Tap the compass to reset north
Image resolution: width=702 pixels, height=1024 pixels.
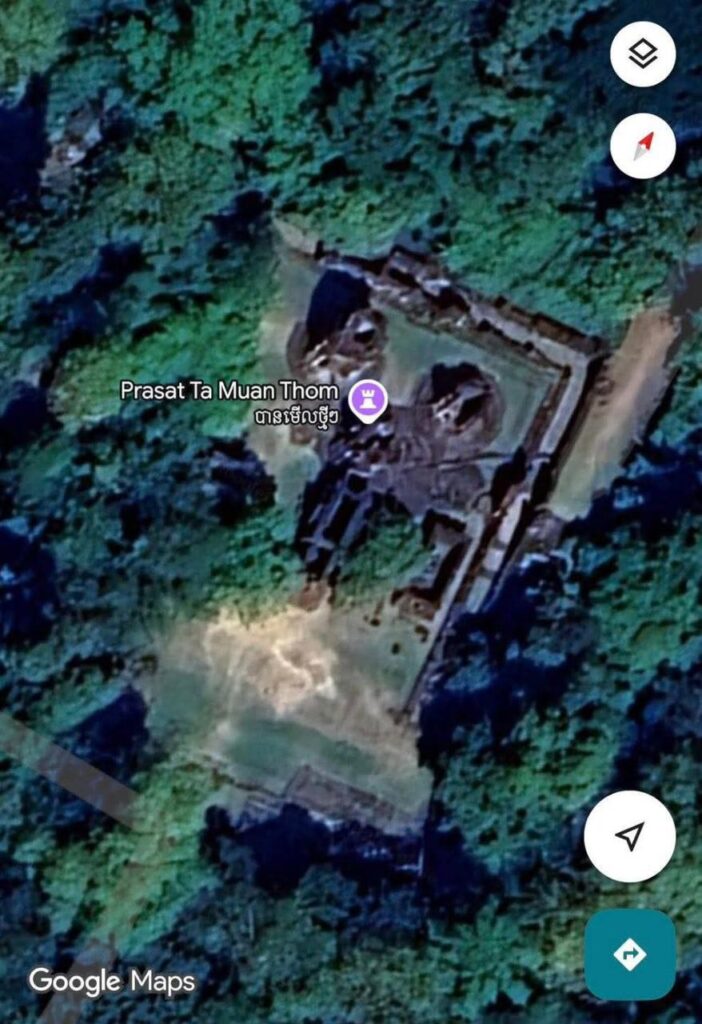[x=642, y=146]
